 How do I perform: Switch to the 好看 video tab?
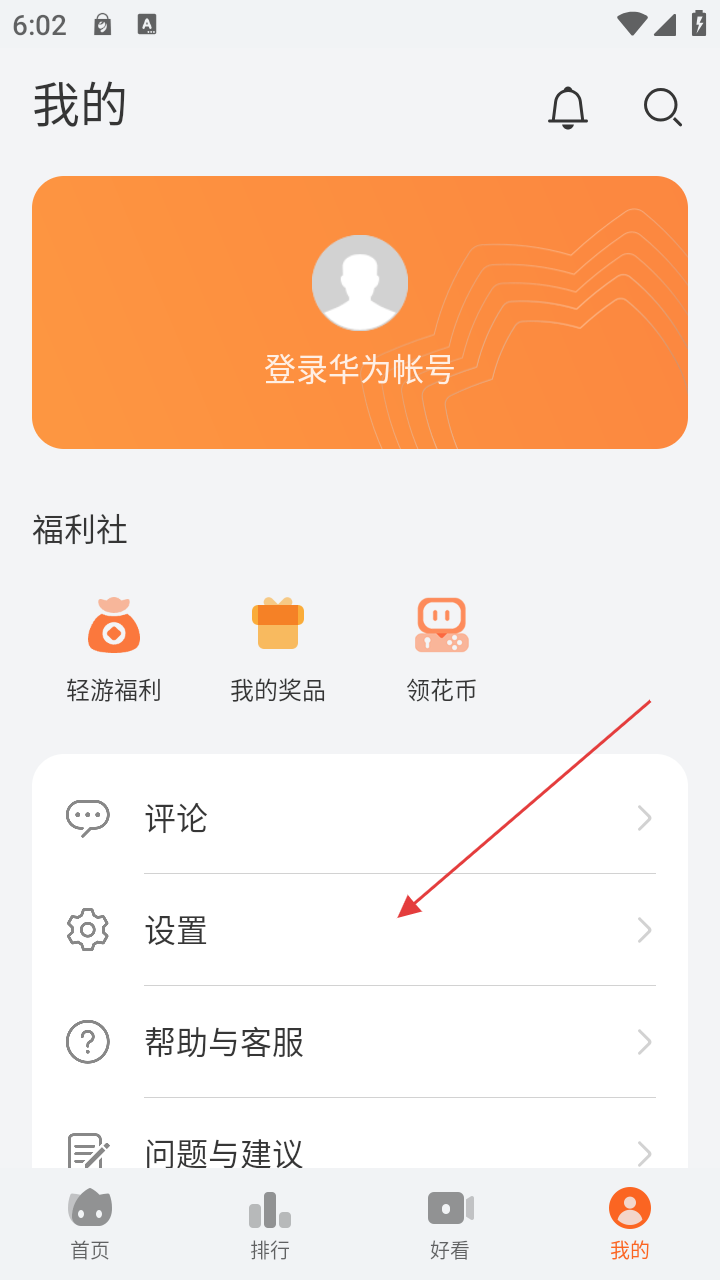(x=450, y=1224)
